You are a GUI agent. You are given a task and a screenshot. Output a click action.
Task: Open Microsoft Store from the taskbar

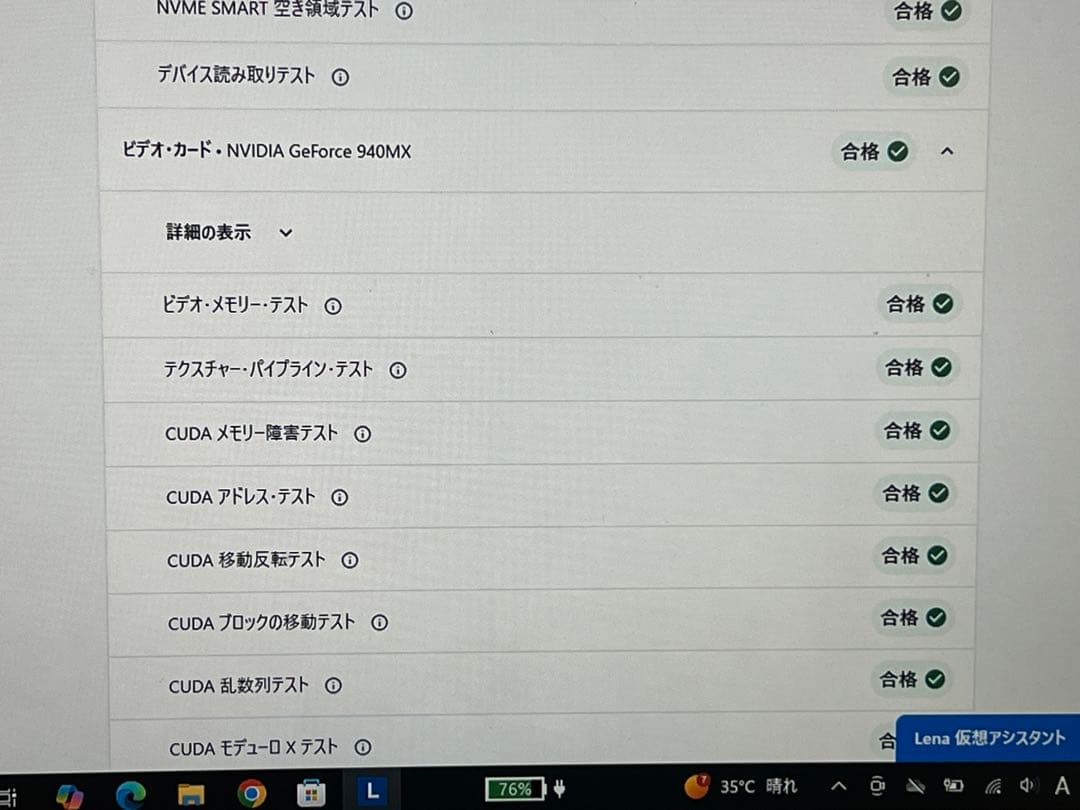(x=312, y=794)
